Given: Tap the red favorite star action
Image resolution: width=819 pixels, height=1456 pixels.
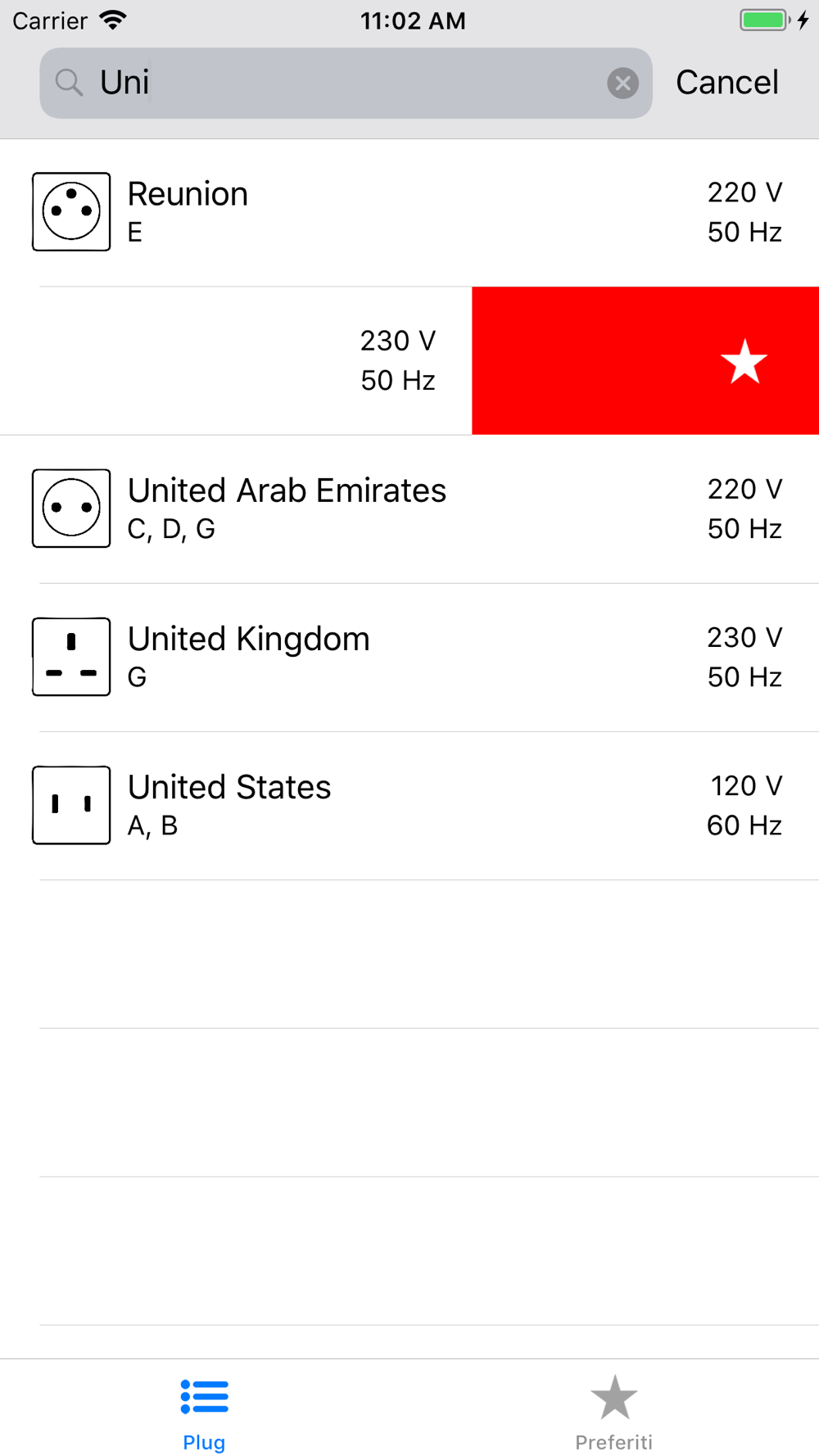Looking at the screenshot, I should tap(645, 361).
